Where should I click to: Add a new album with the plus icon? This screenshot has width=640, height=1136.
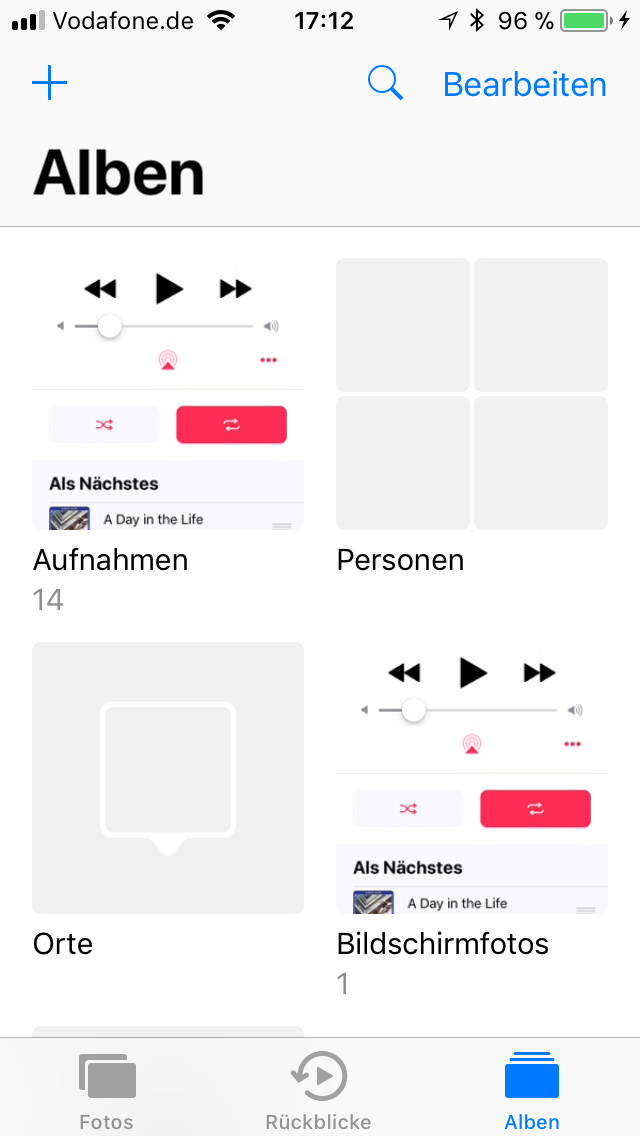[49, 84]
